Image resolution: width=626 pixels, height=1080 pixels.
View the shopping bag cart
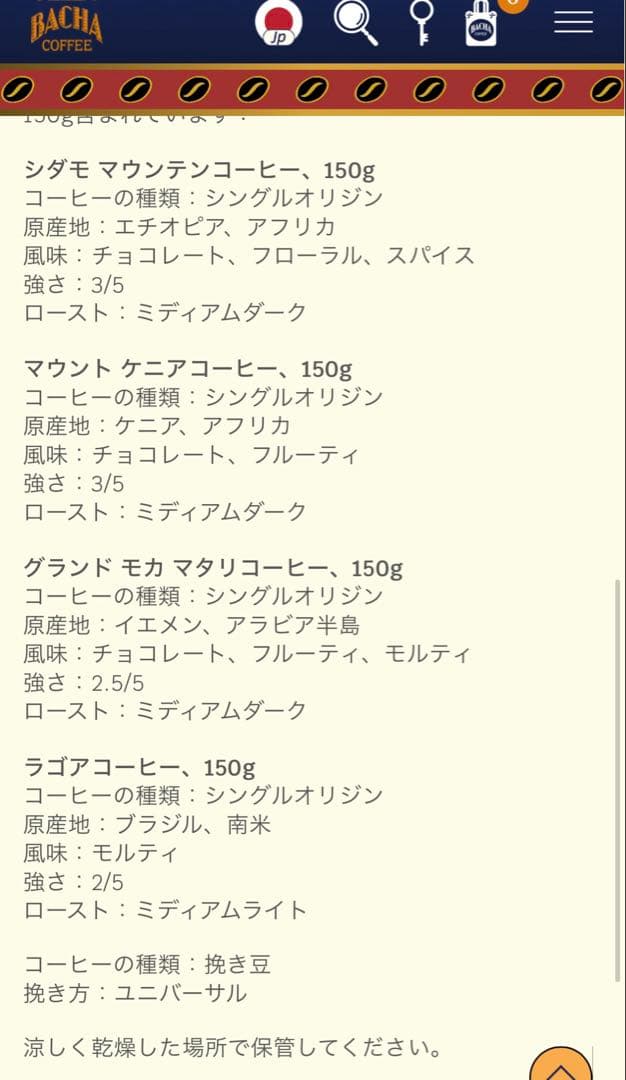(x=482, y=24)
